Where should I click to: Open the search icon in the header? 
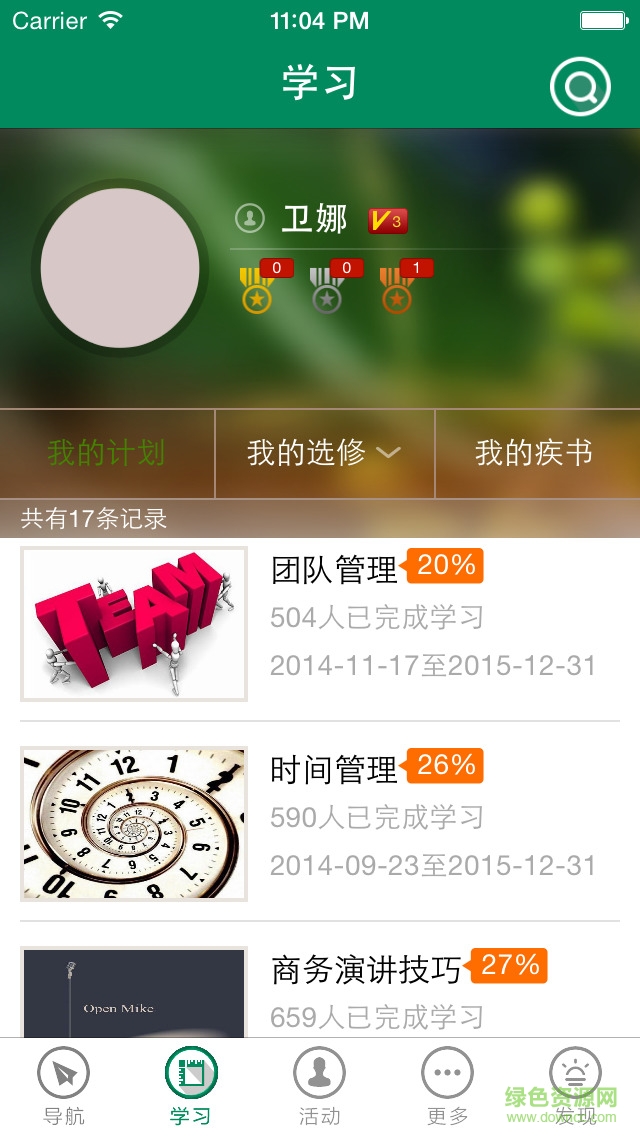[579, 87]
